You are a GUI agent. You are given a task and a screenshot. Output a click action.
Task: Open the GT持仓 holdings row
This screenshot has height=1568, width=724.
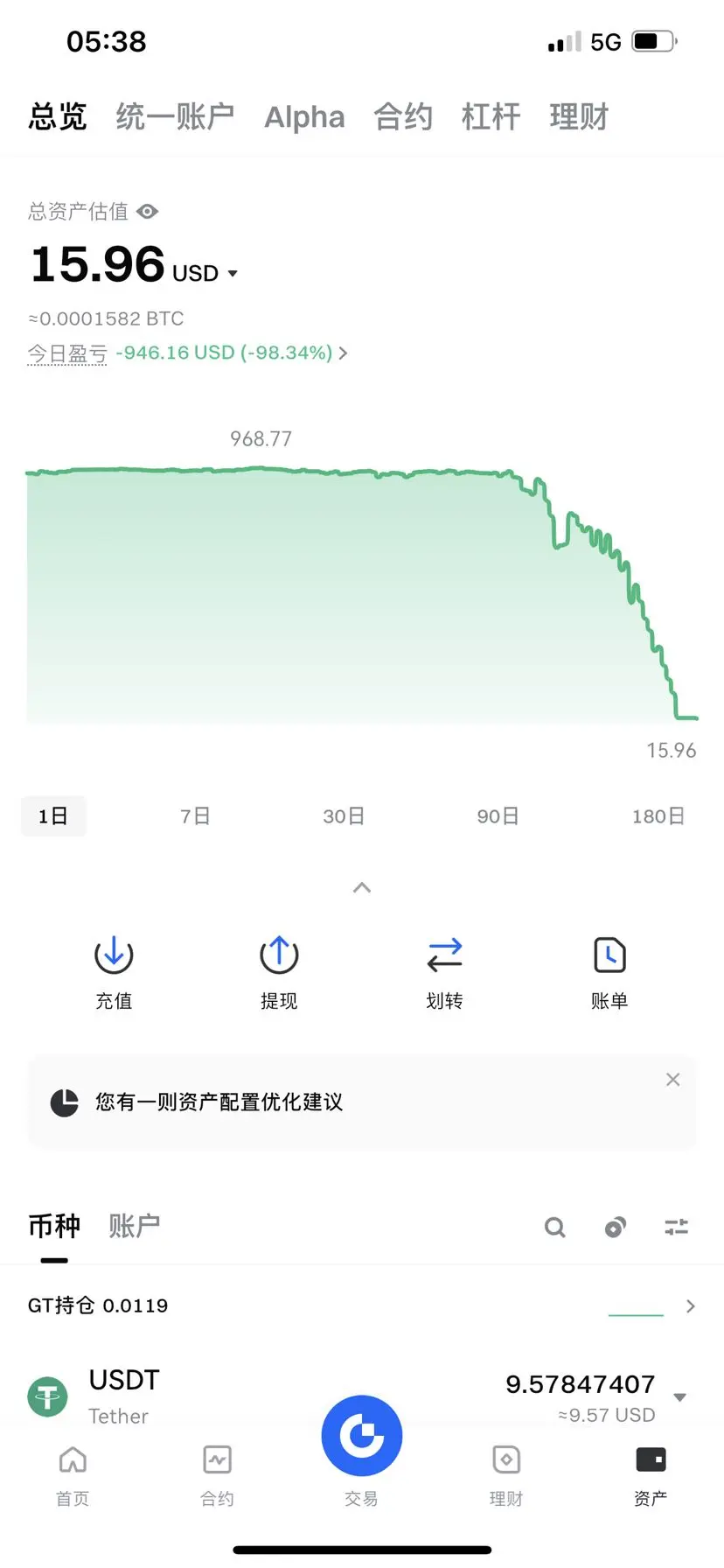[x=361, y=1305]
